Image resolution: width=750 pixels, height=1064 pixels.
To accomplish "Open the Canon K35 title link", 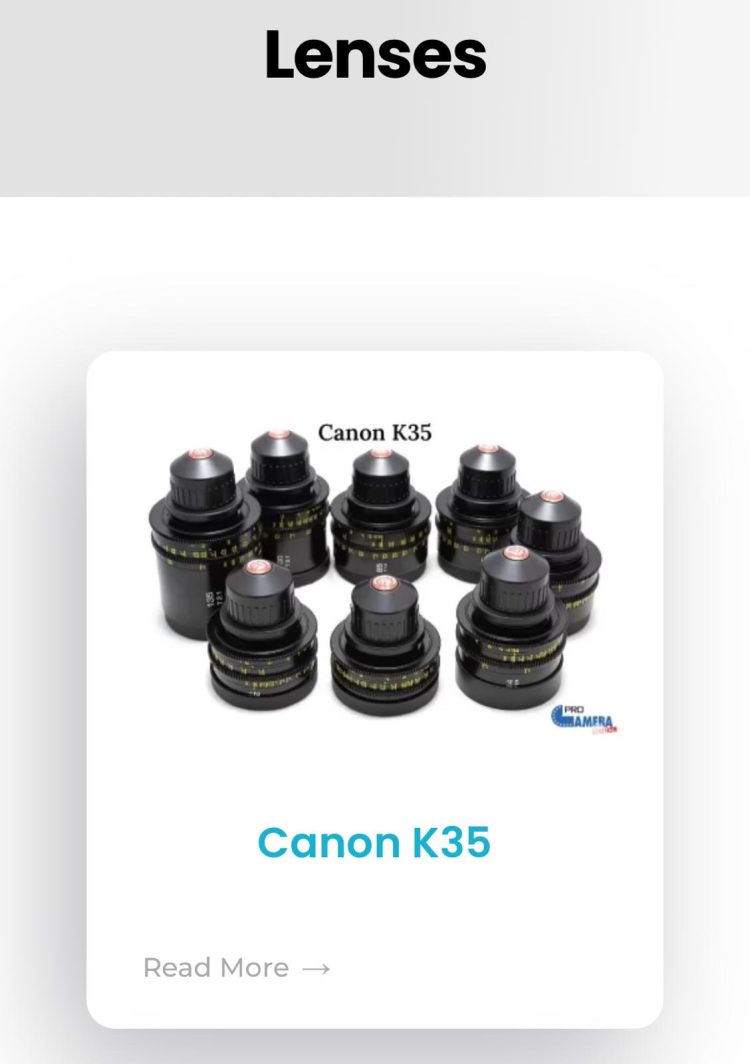I will [374, 843].
